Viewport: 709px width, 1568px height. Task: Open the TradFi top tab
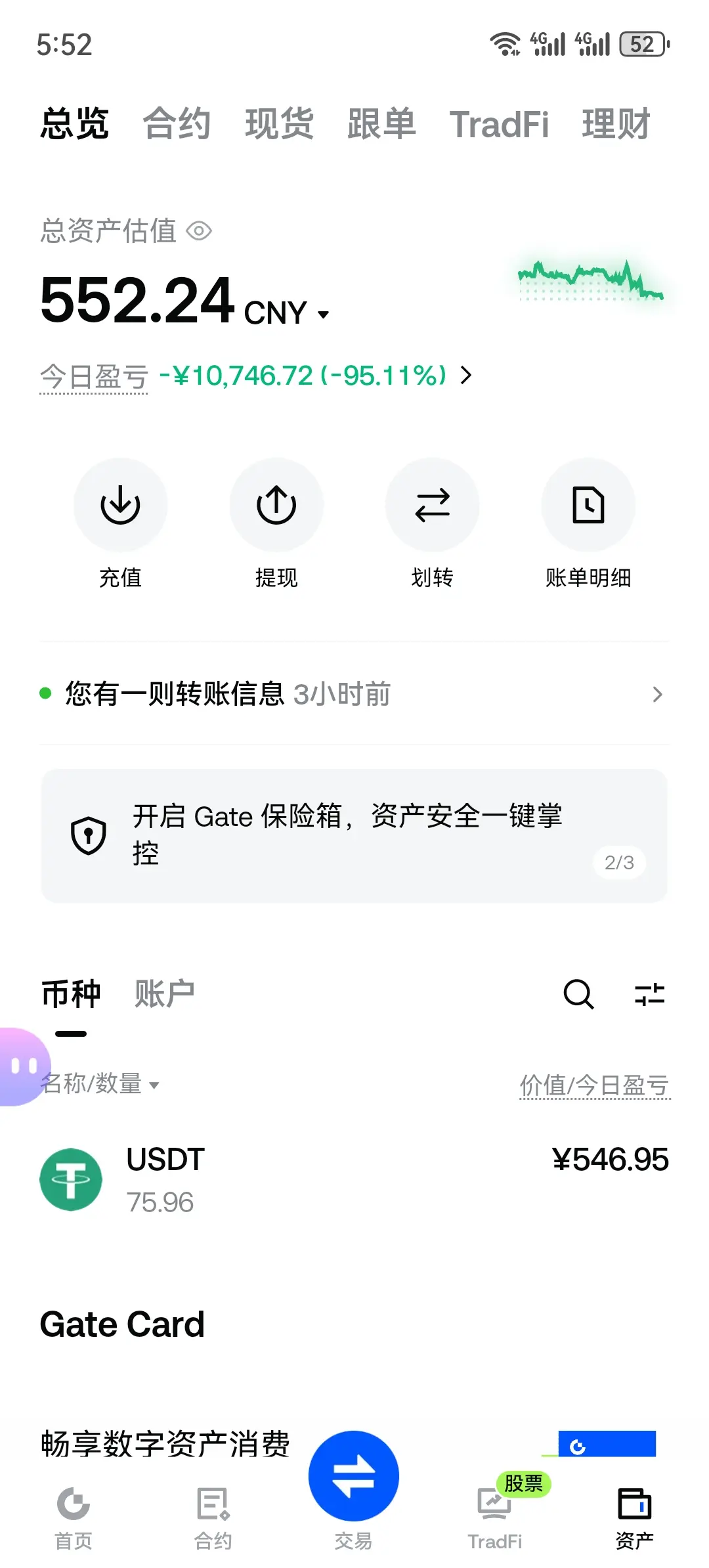[x=499, y=124]
